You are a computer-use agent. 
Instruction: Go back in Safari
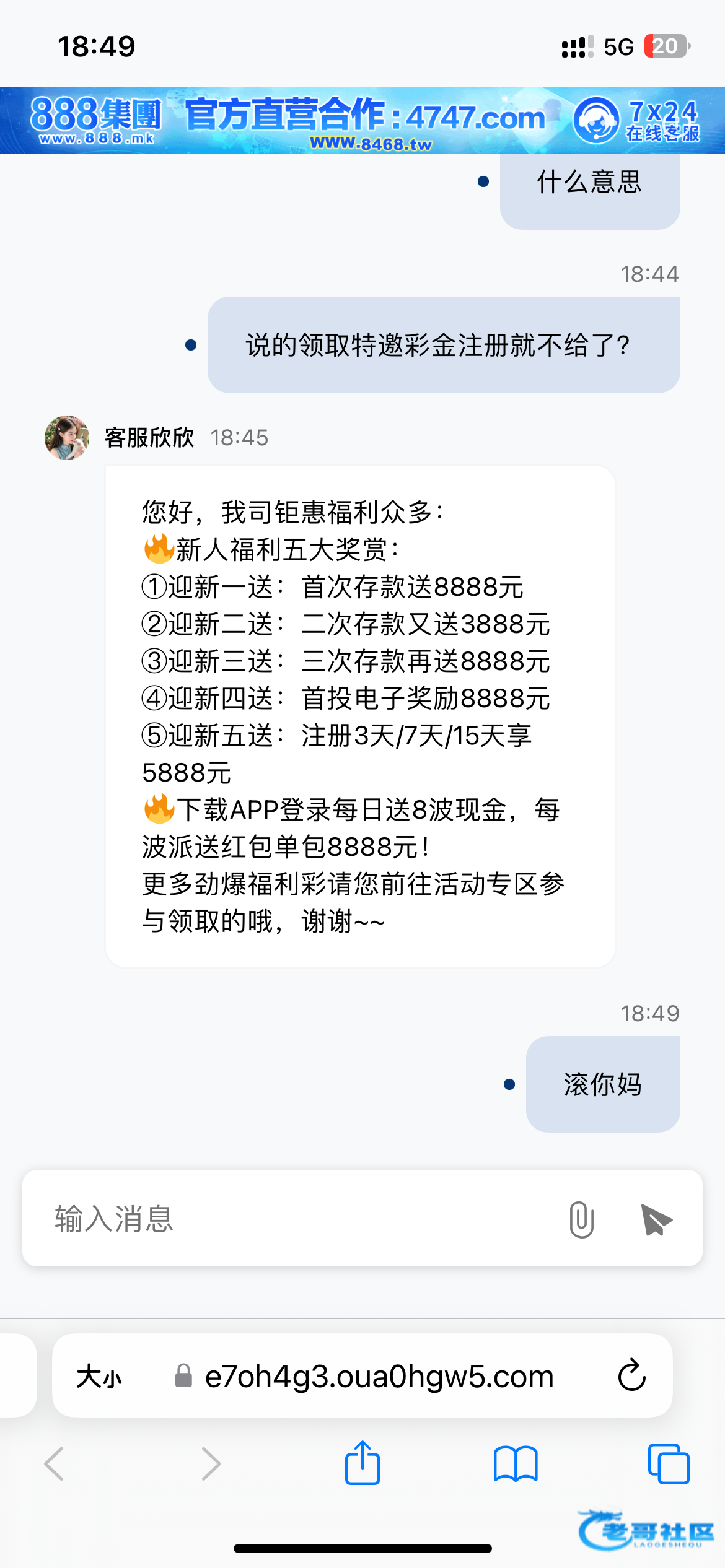coord(55,1464)
